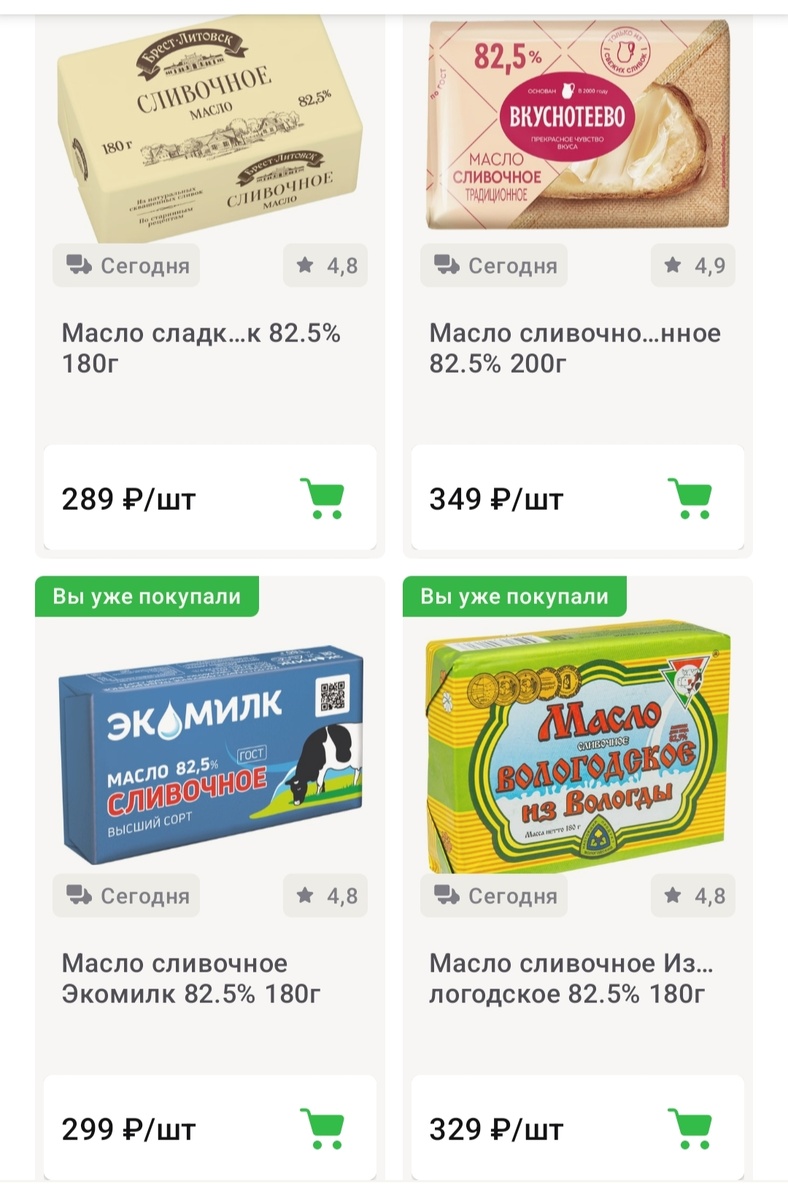The image size is (788, 1200).
Task: Add Экомилк butter to cart
Action: pyautogui.click(x=322, y=1128)
